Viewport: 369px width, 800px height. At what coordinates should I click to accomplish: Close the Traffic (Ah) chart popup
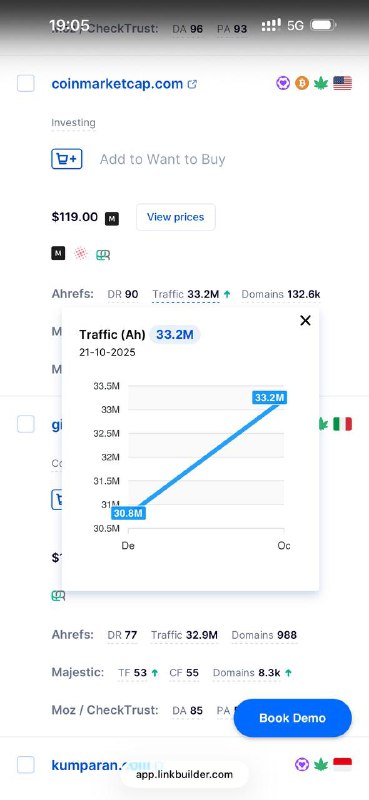point(305,320)
